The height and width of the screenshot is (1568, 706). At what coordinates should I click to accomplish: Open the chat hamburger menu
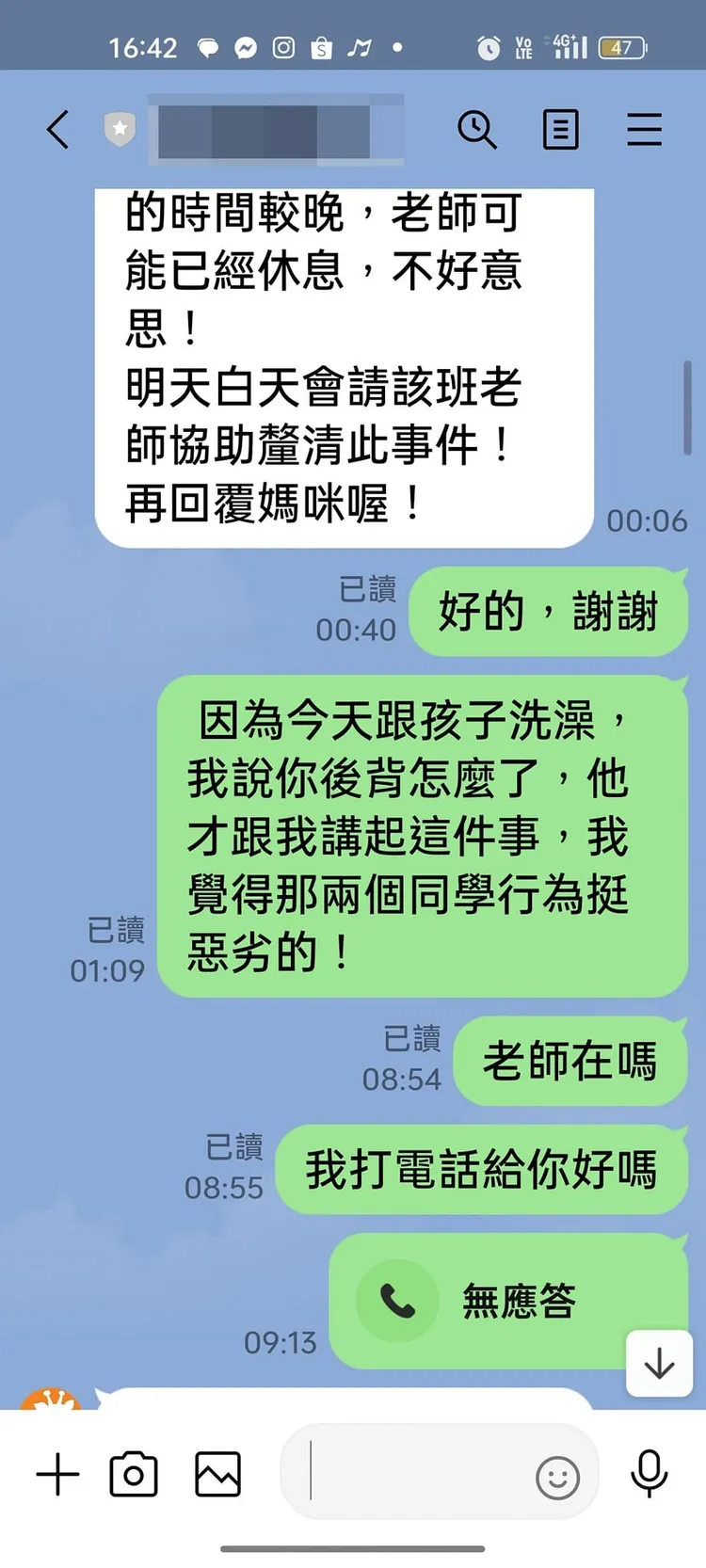click(644, 130)
